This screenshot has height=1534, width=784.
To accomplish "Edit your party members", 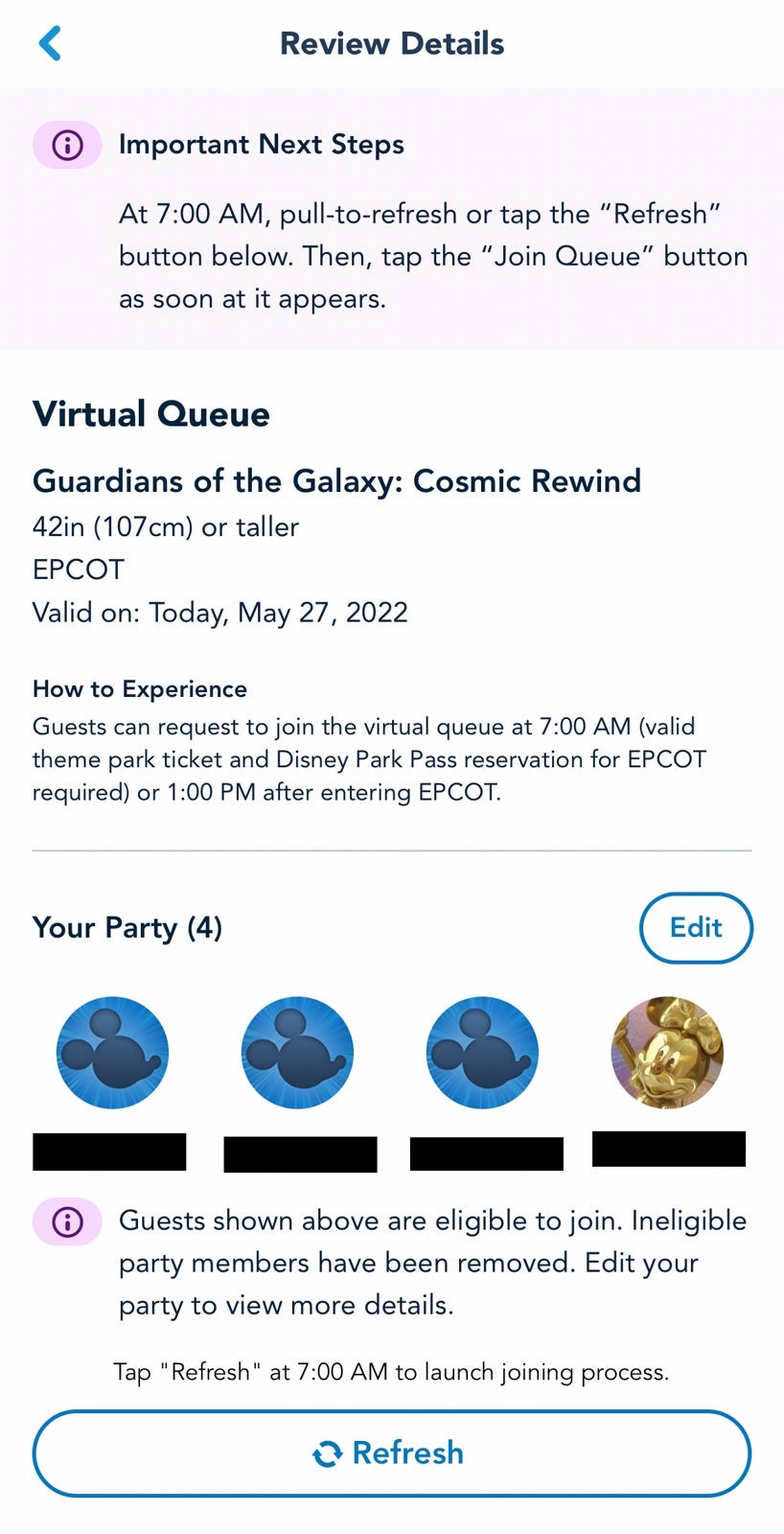I will click(695, 927).
